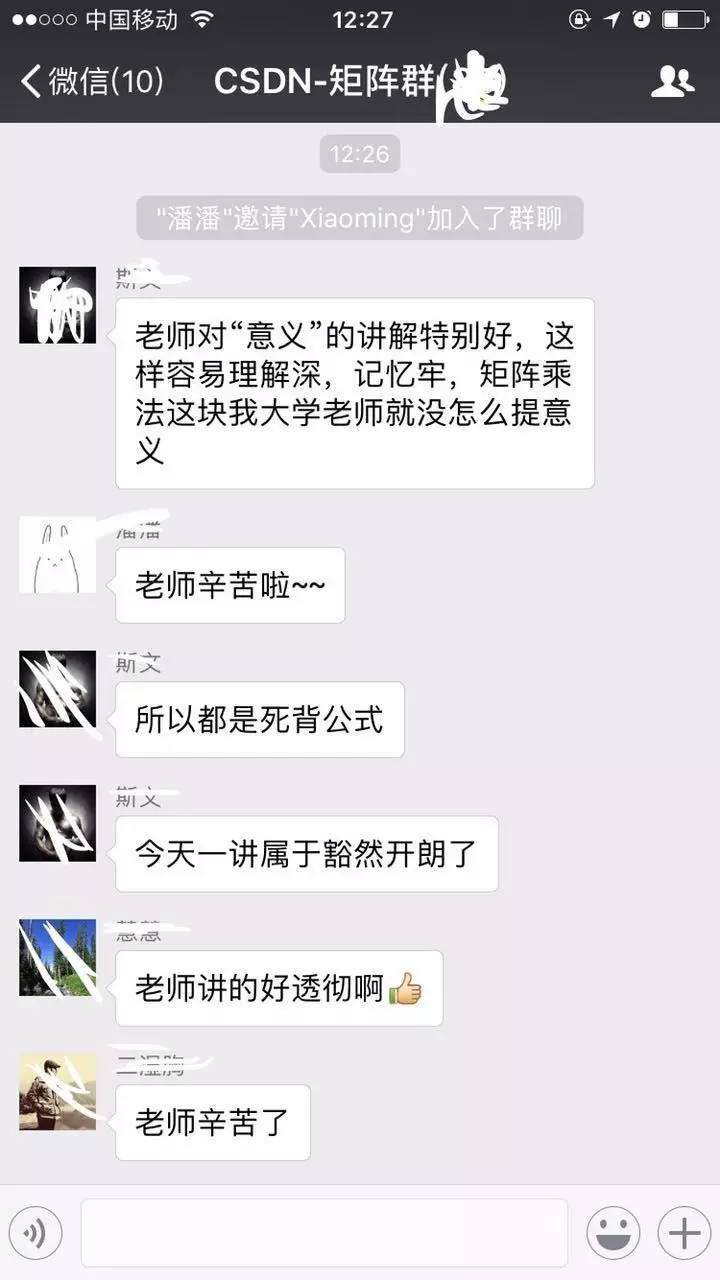Open avatar of sender of "老师辛苦了"
This screenshot has height=1280, width=720.
[58, 1092]
